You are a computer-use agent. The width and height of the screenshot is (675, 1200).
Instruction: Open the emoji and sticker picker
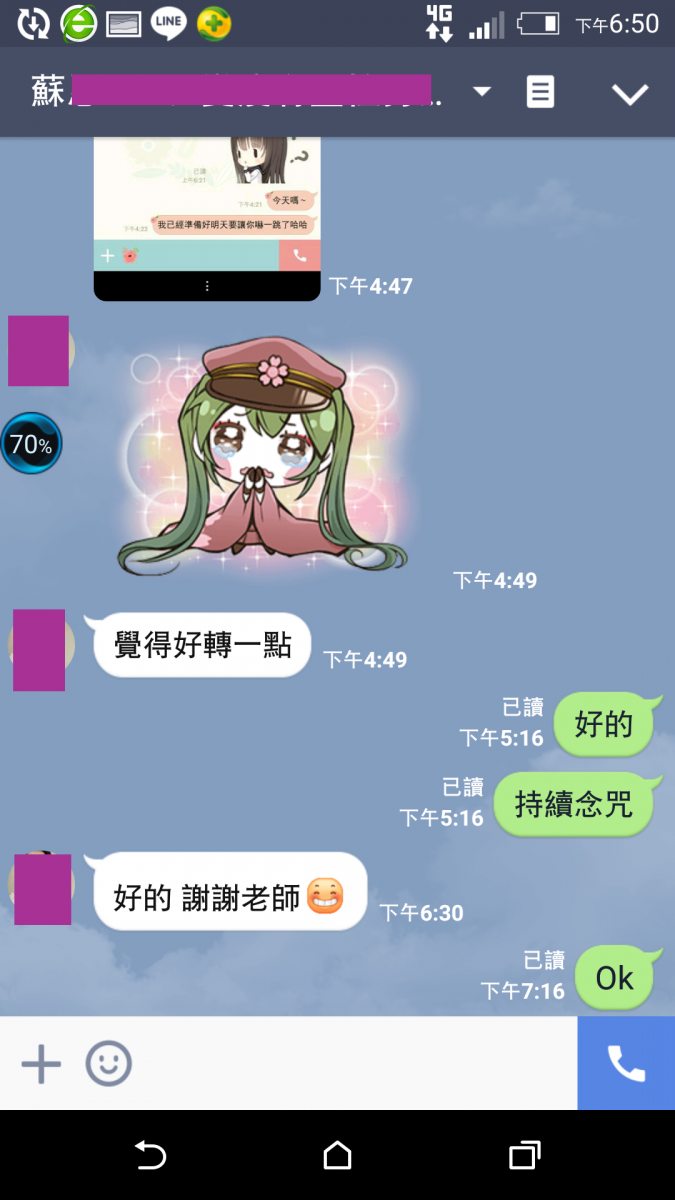(x=108, y=1064)
